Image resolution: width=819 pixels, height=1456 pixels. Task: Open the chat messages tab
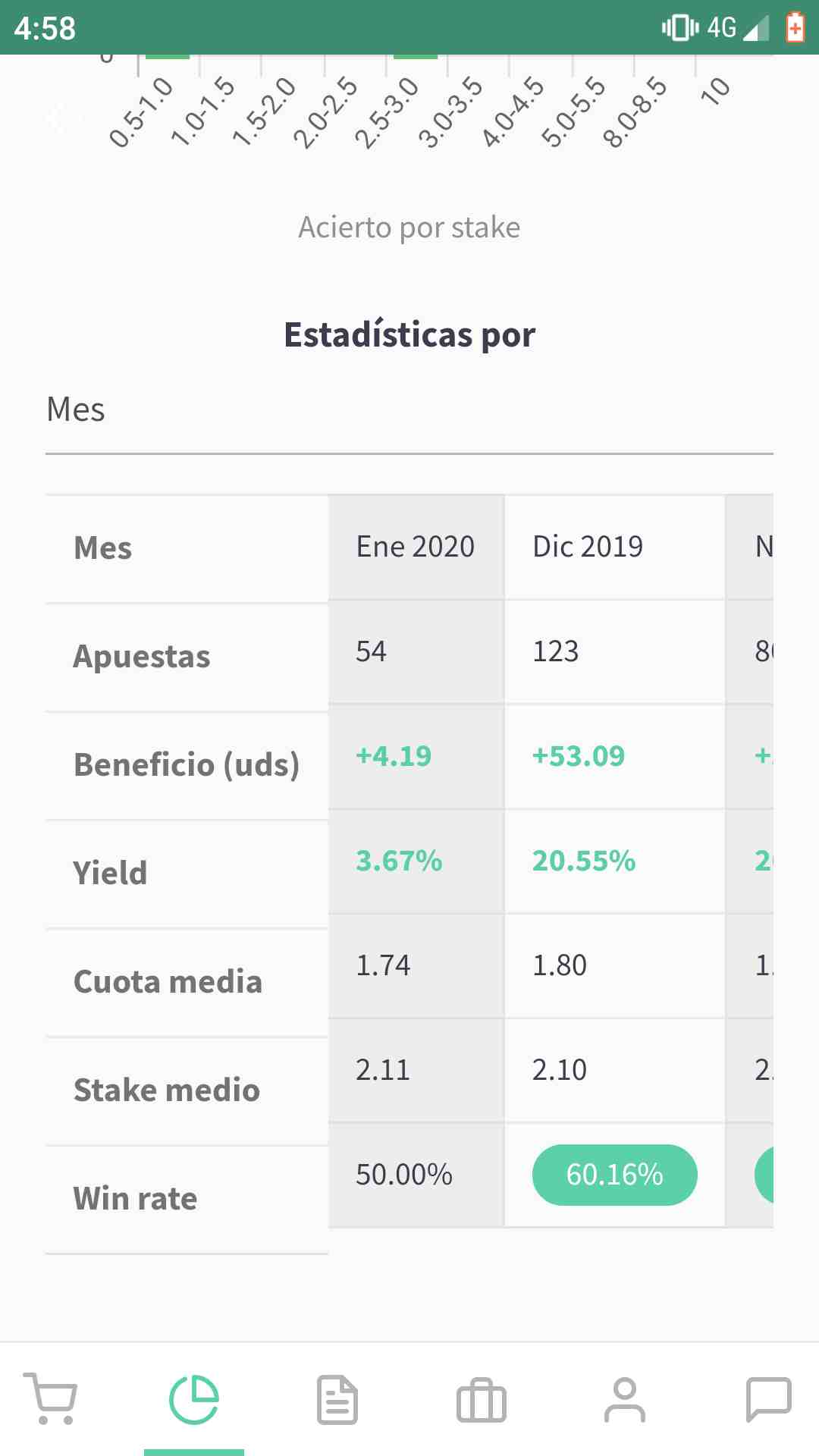769,1399
